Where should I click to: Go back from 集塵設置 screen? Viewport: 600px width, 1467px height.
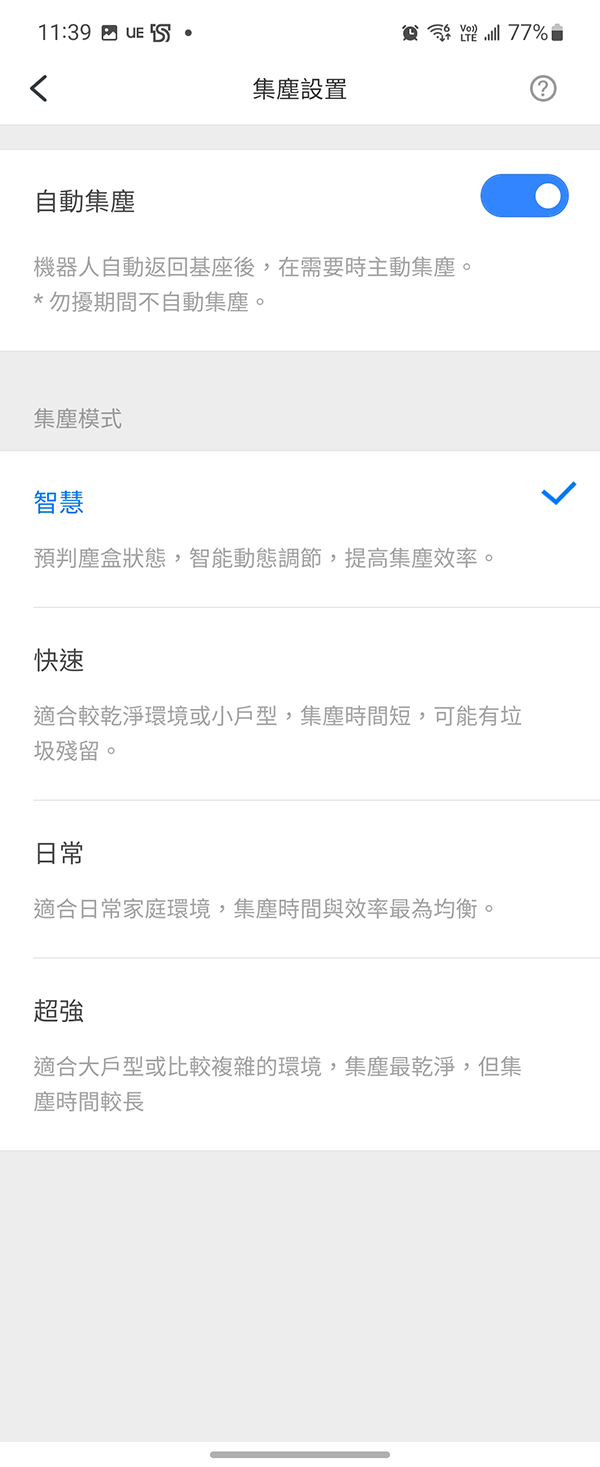coord(39,89)
